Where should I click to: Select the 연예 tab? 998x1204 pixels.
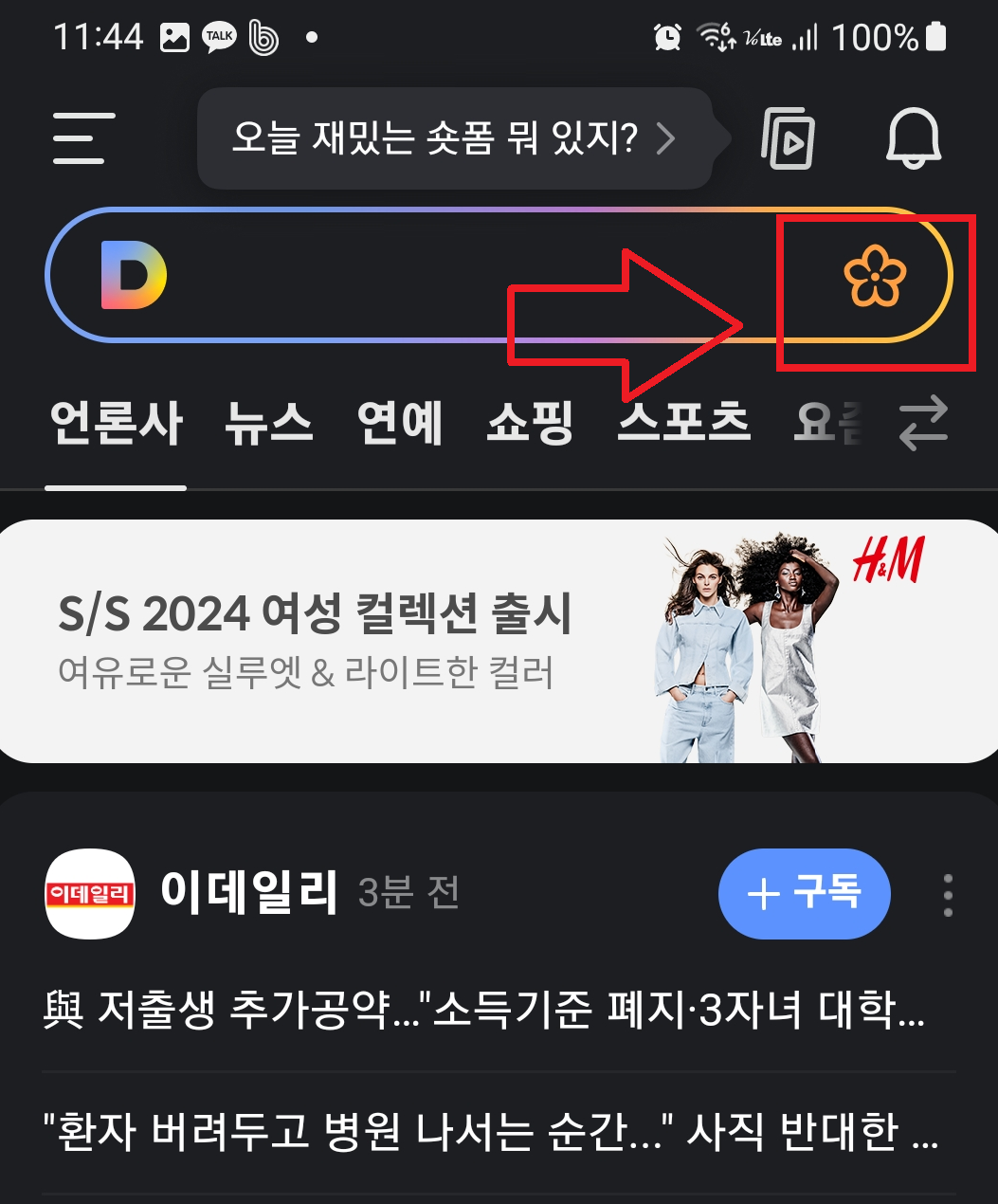(401, 425)
